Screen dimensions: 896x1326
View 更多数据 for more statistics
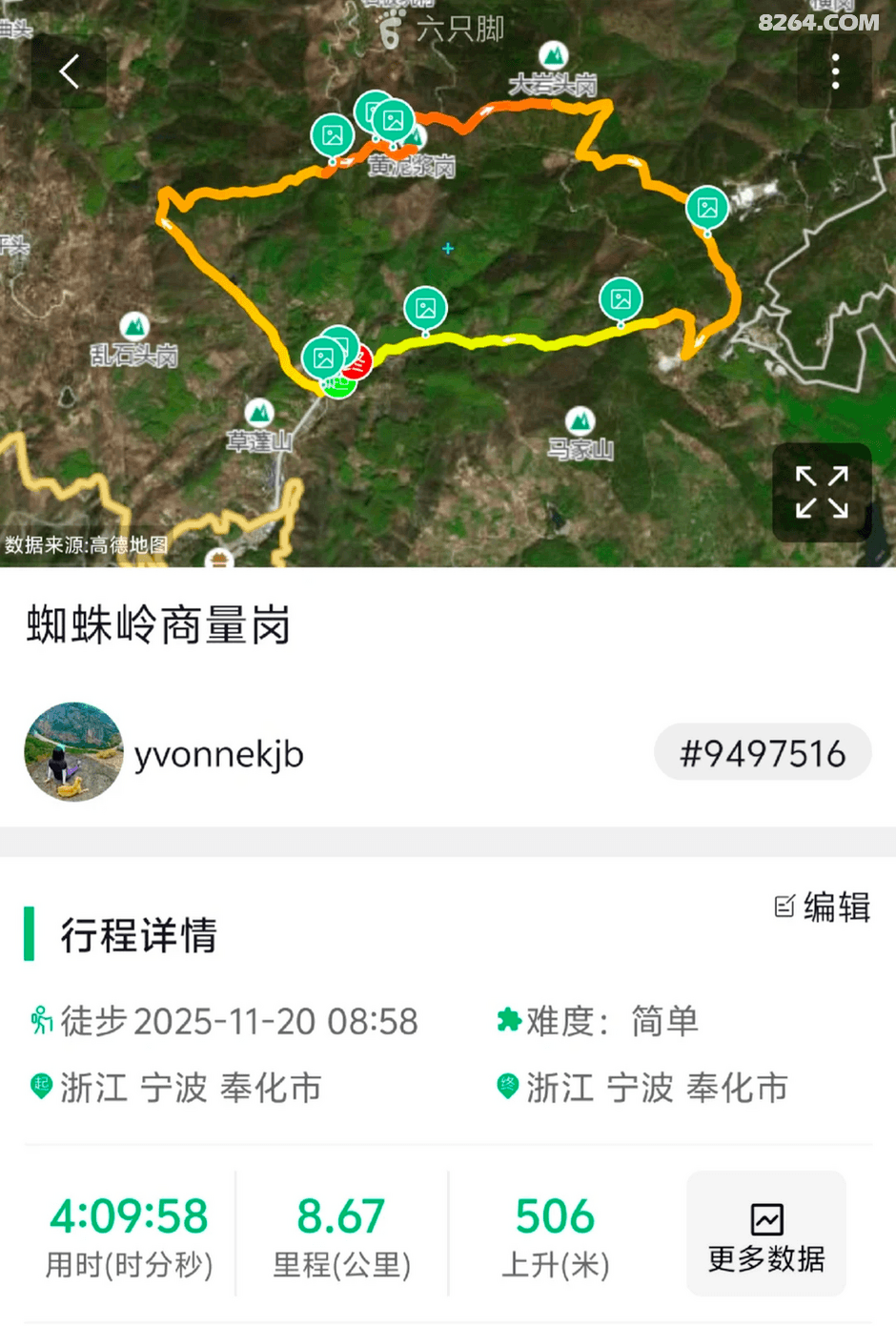coord(766,1234)
